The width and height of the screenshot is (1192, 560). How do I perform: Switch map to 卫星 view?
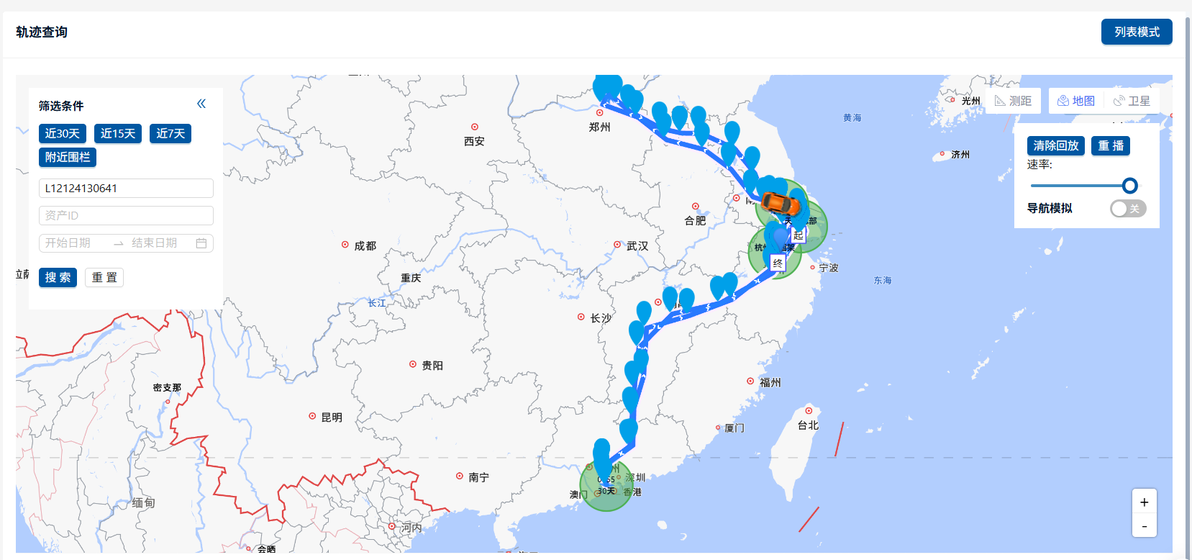[1131, 100]
